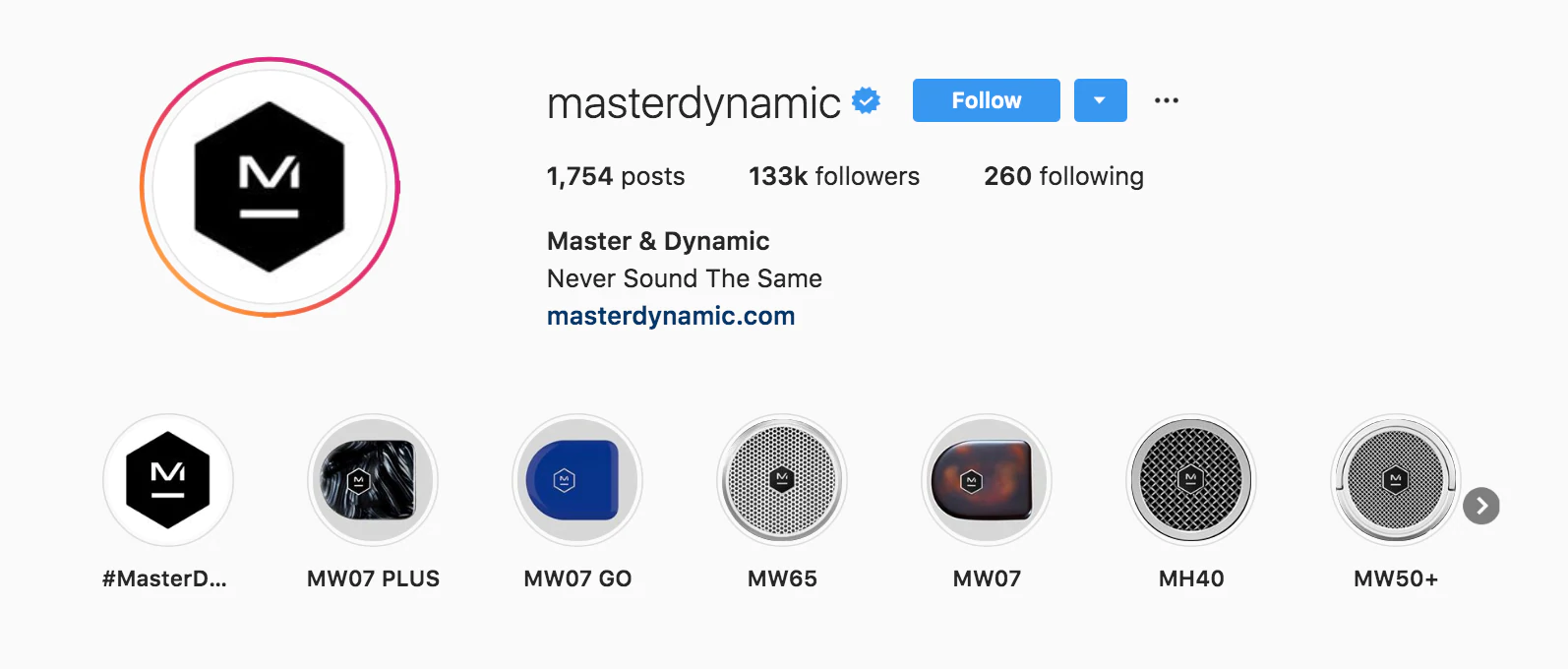Open the #MasterD... story highlight
This screenshot has height=669, width=1568.
(x=168, y=480)
